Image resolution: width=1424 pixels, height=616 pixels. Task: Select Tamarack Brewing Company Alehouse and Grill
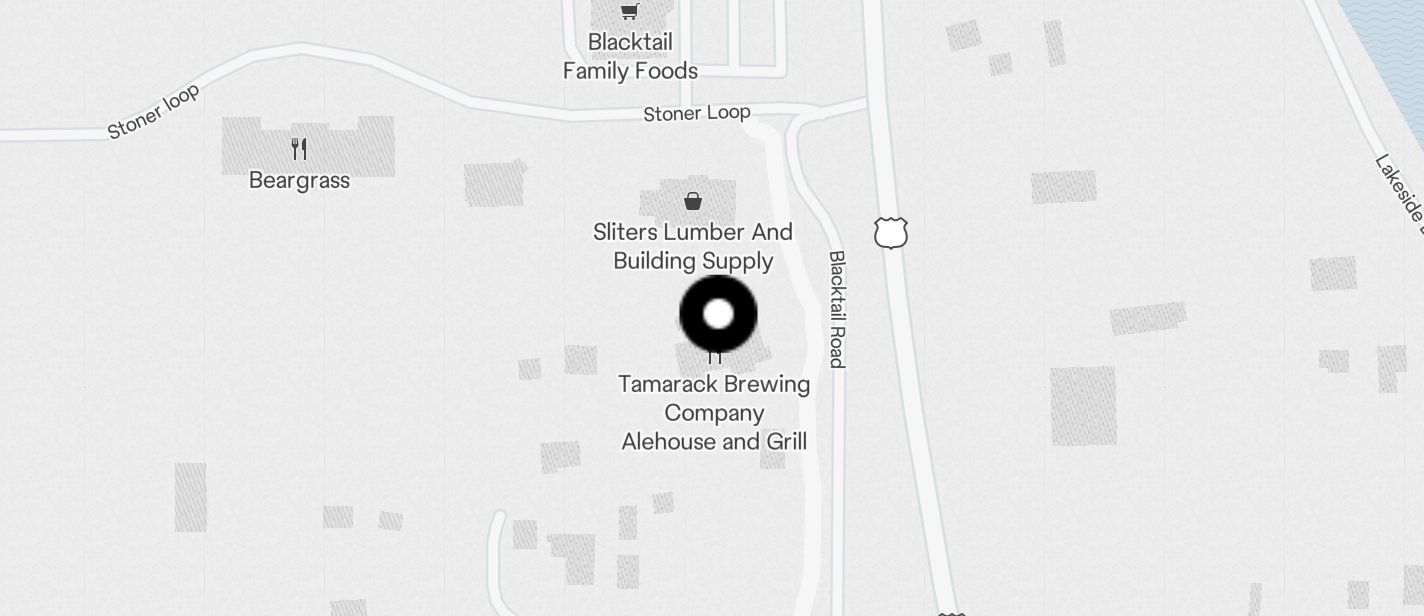[714, 412]
